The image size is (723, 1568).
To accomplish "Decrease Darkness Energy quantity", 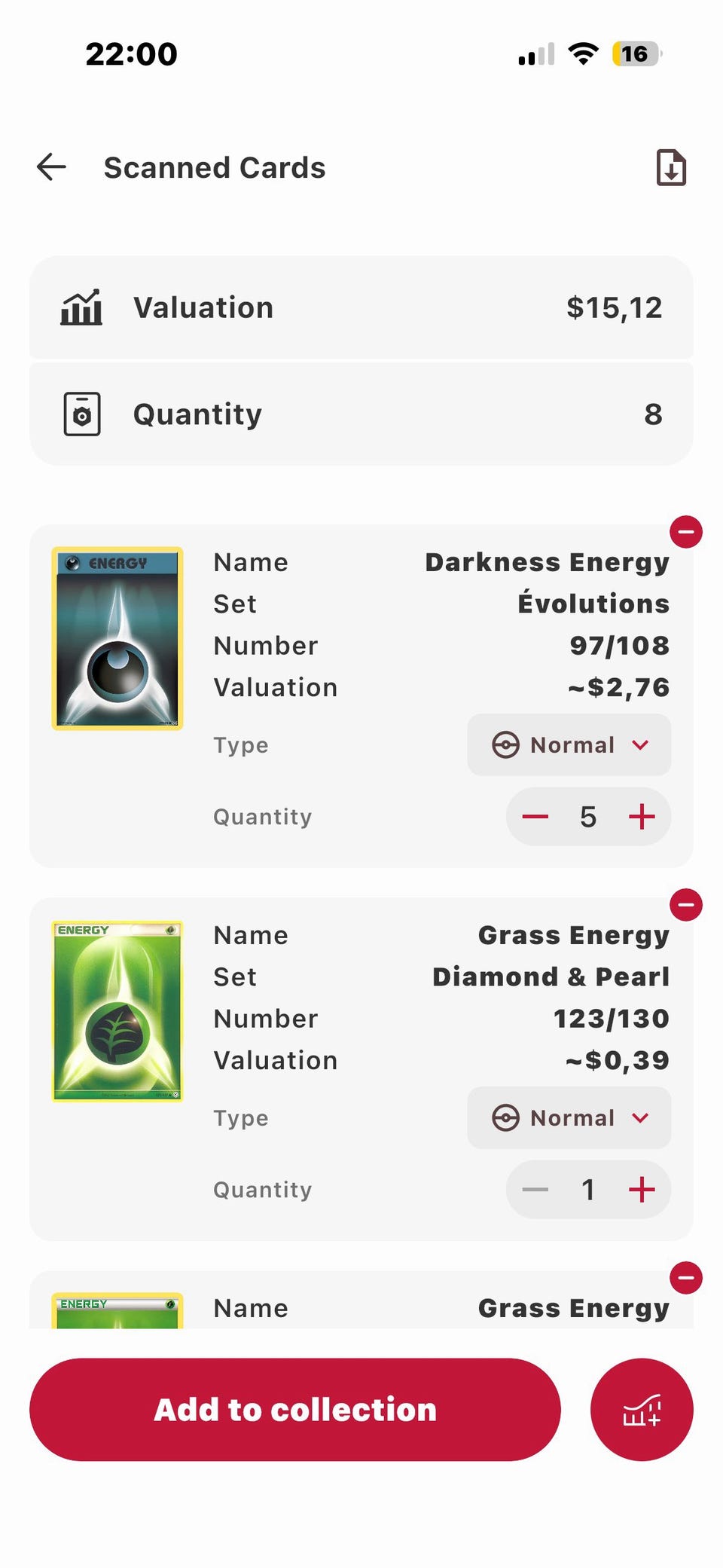I will (535, 817).
